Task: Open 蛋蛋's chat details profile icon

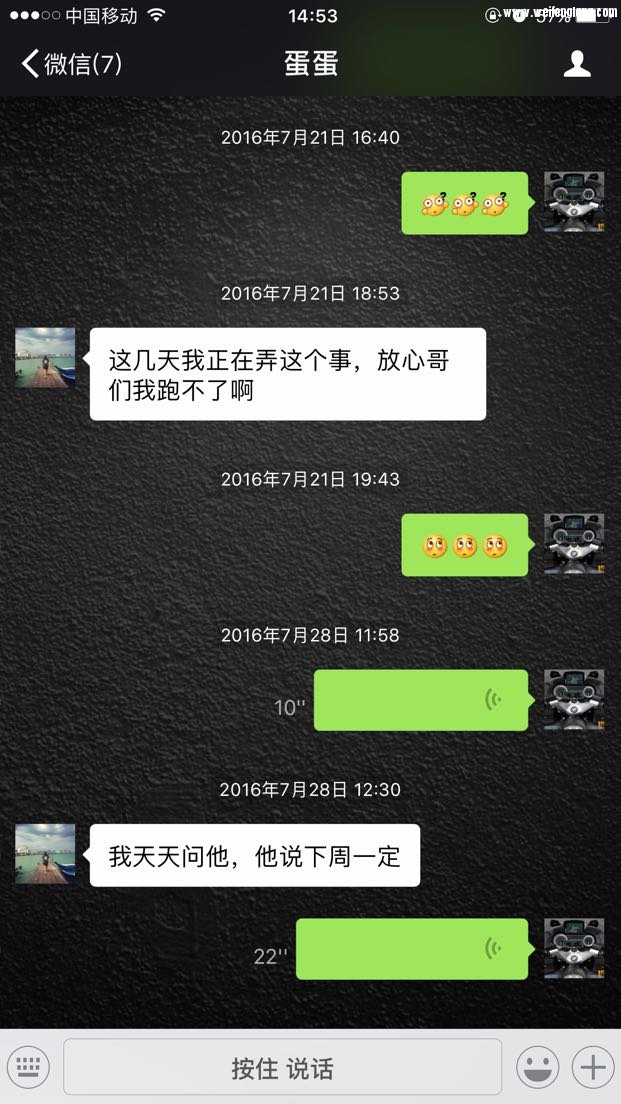Action: click(577, 64)
